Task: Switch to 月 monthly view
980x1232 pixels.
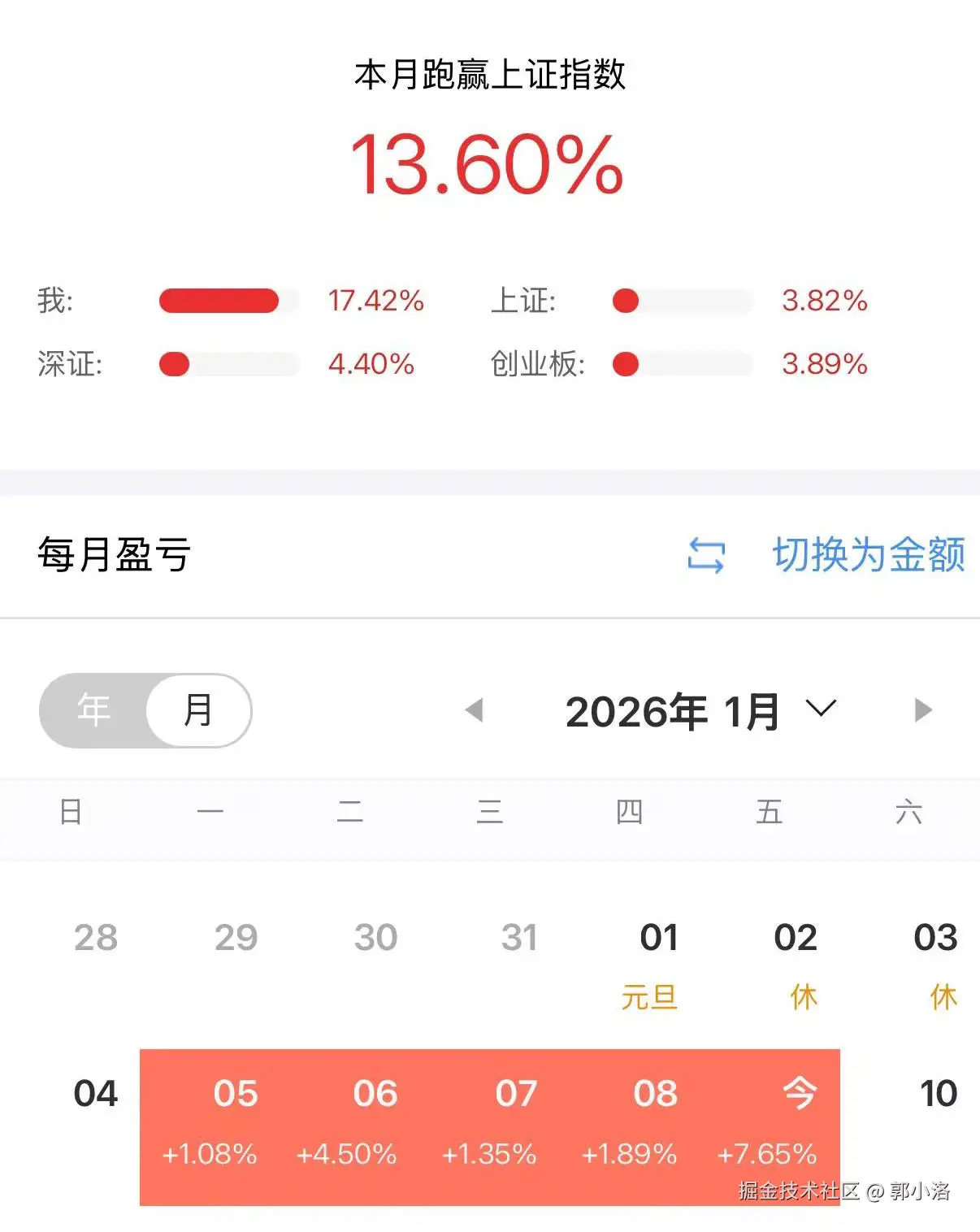Action: 198,710
